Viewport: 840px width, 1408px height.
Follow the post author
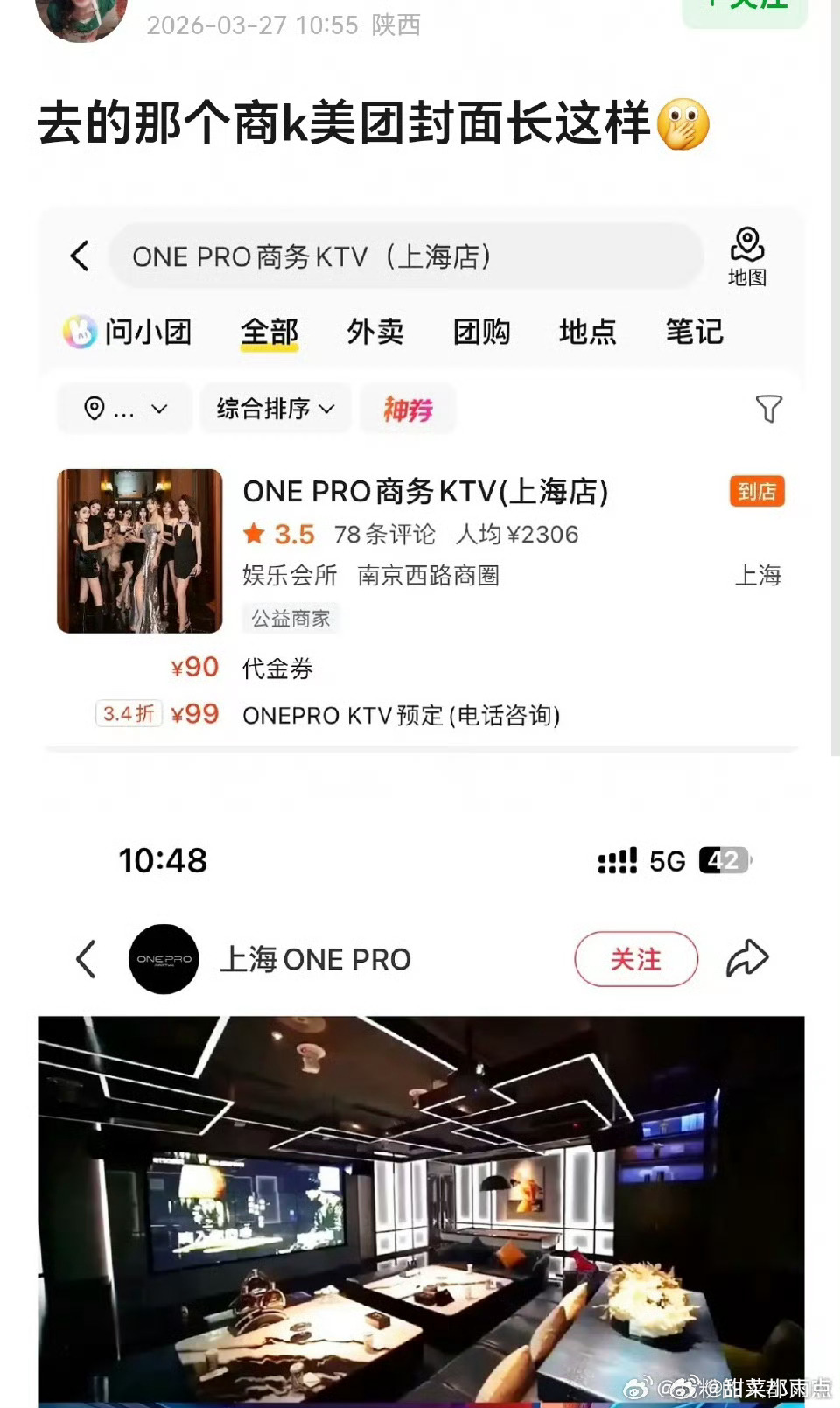click(x=745, y=9)
